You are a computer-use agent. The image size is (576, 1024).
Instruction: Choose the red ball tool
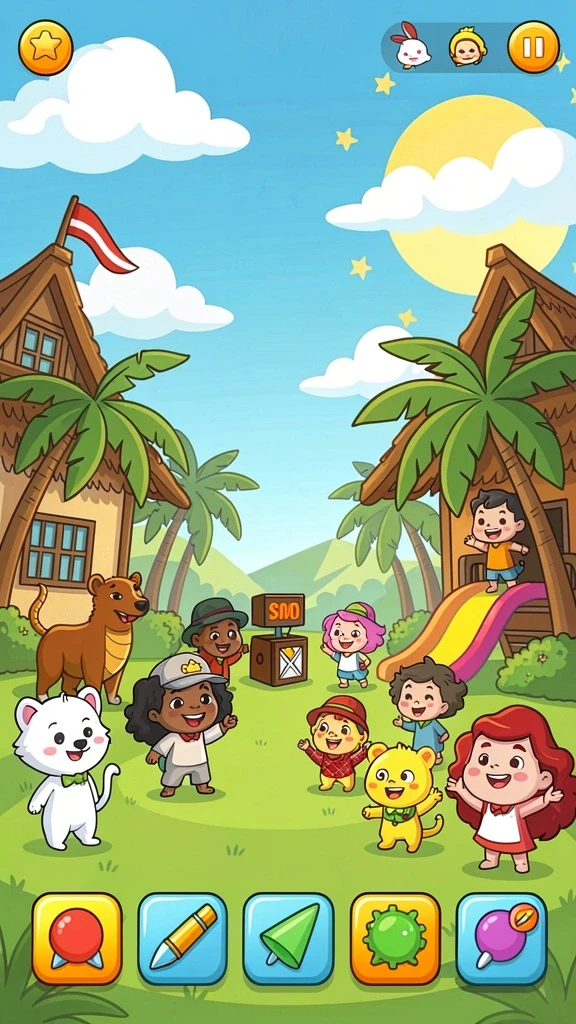pos(77,938)
